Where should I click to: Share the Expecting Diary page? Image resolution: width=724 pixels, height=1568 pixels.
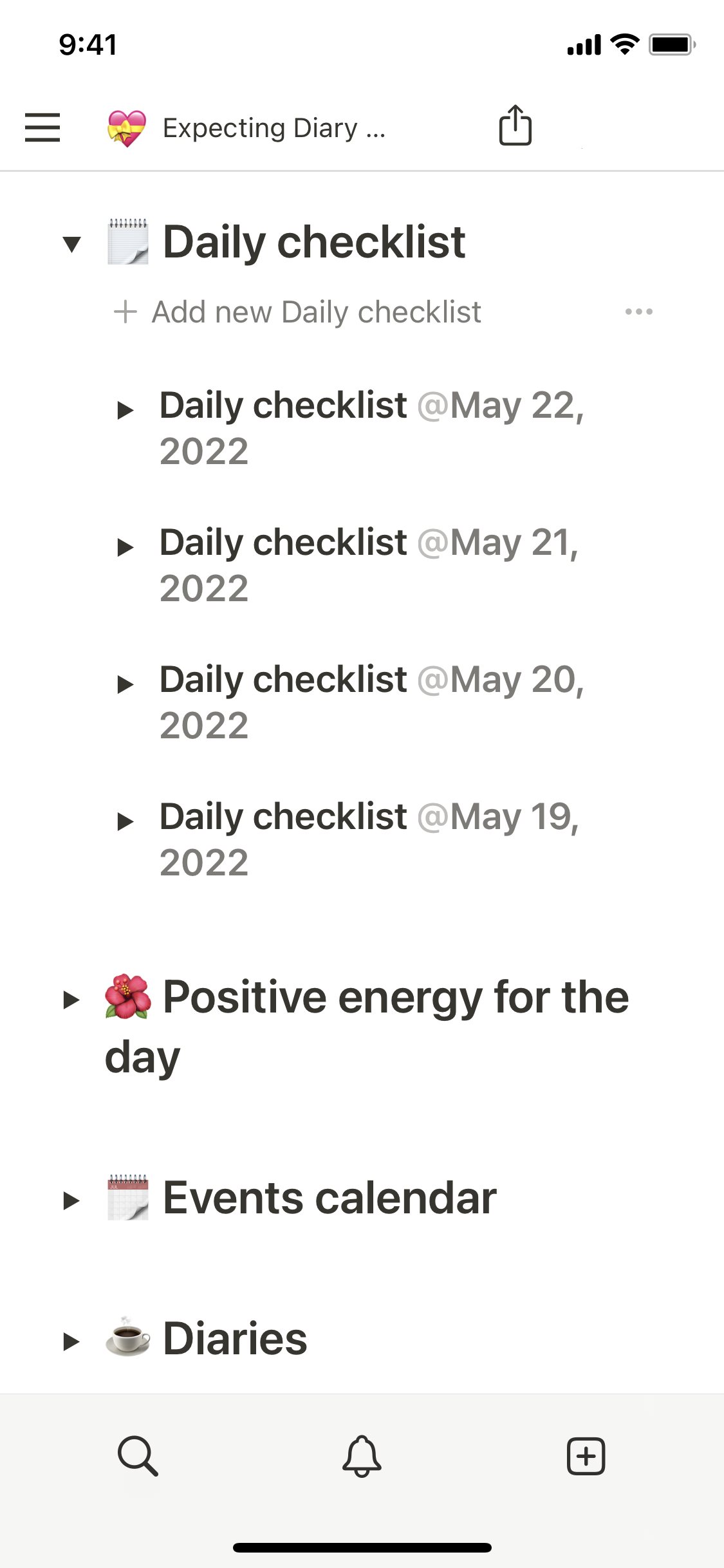pos(515,126)
